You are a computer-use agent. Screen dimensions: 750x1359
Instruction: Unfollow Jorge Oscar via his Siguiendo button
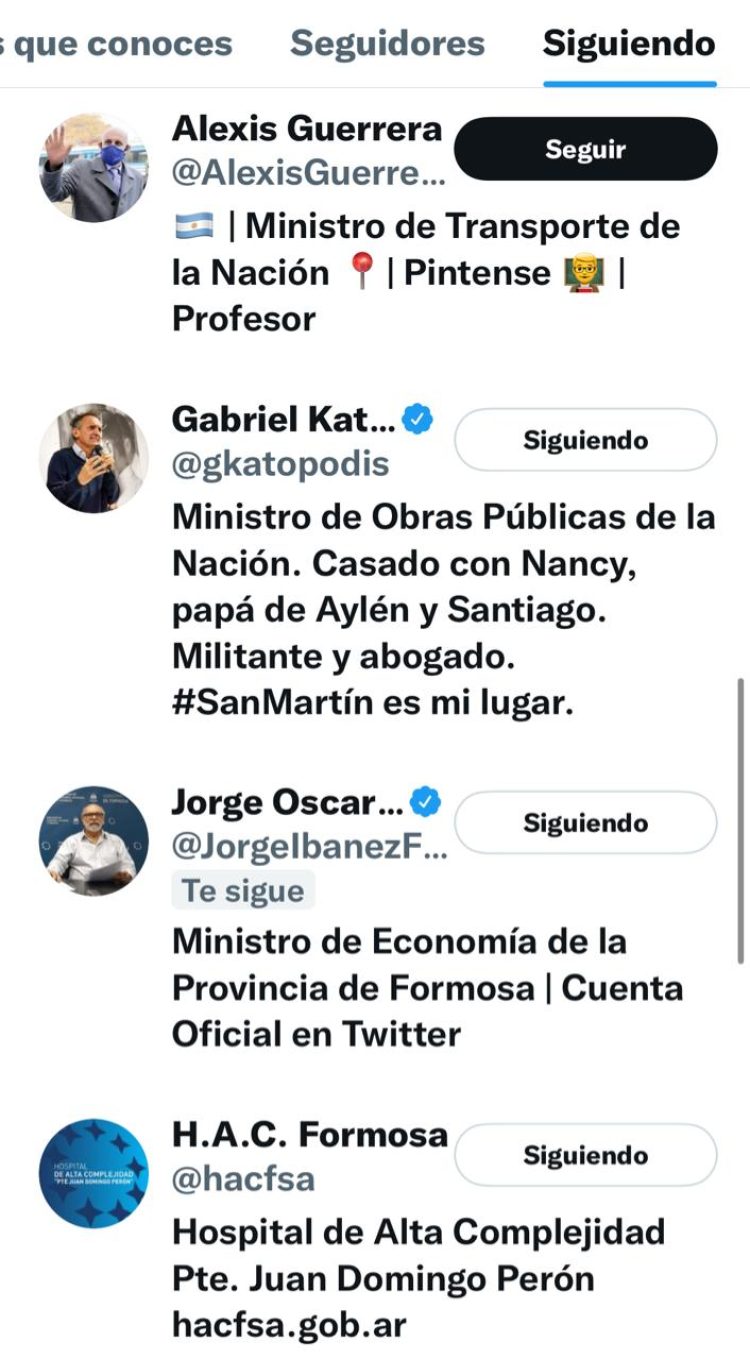coord(586,822)
